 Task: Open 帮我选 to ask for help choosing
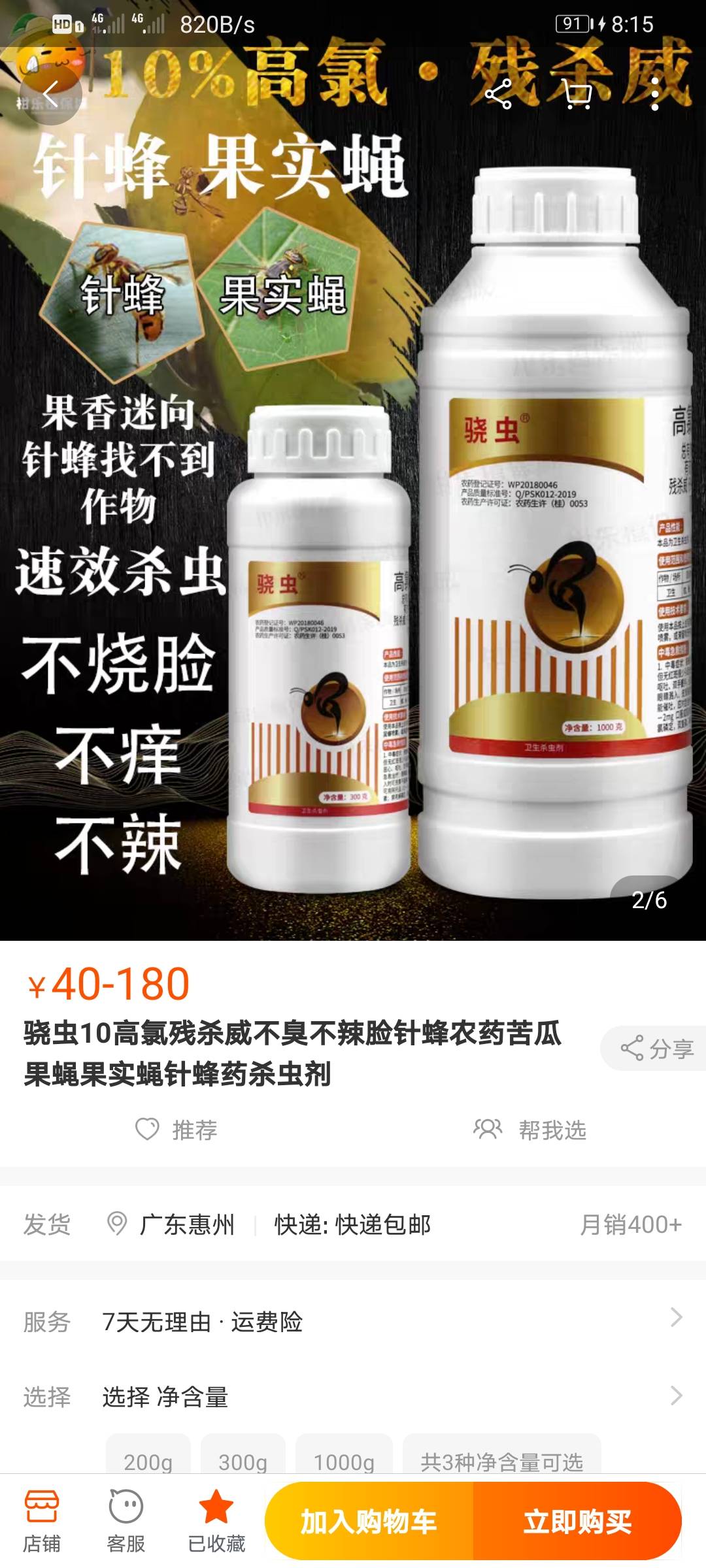click(529, 1129)
